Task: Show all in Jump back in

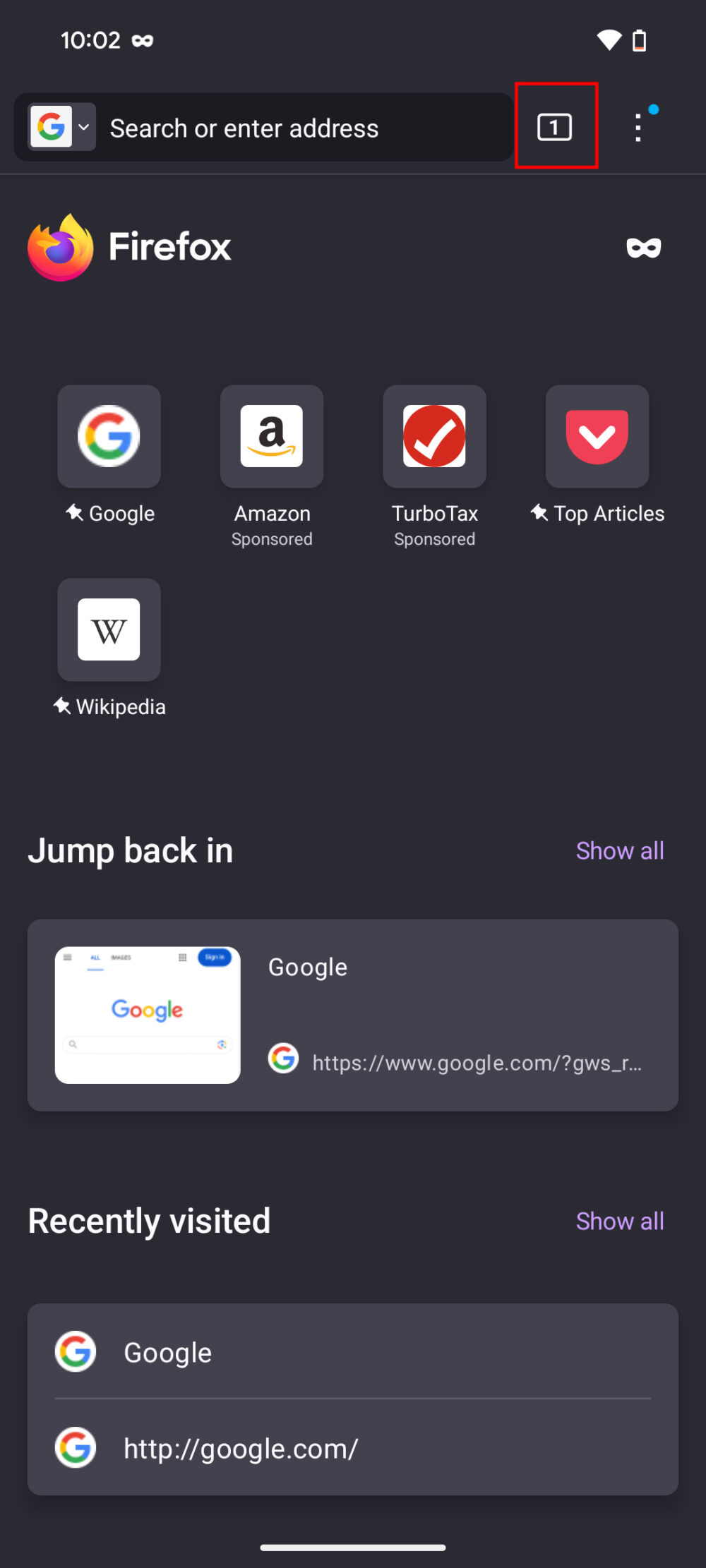Action: tap(620, 851)
